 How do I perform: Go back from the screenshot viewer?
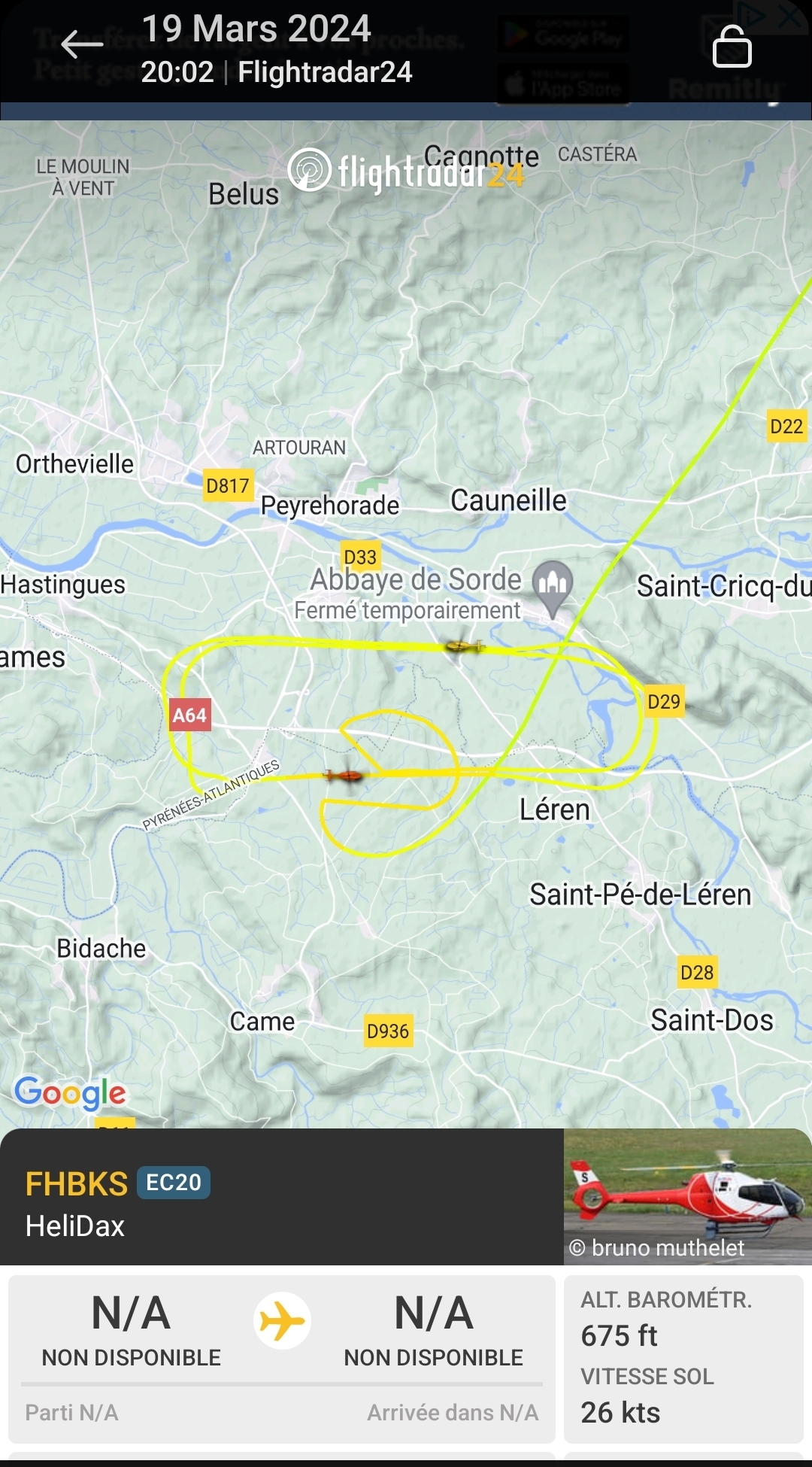(81, 45)
